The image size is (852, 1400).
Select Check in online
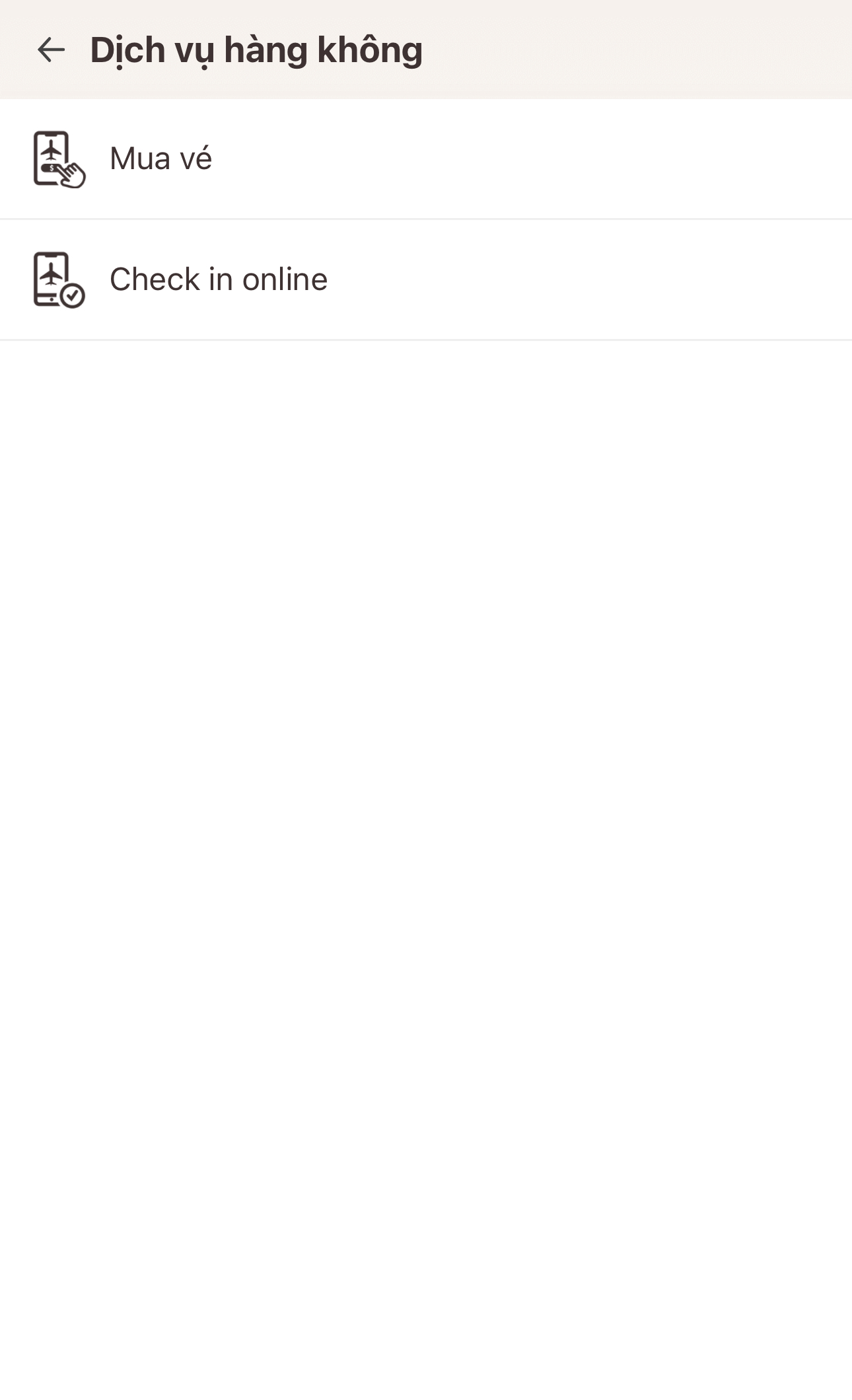pos(218,279)
